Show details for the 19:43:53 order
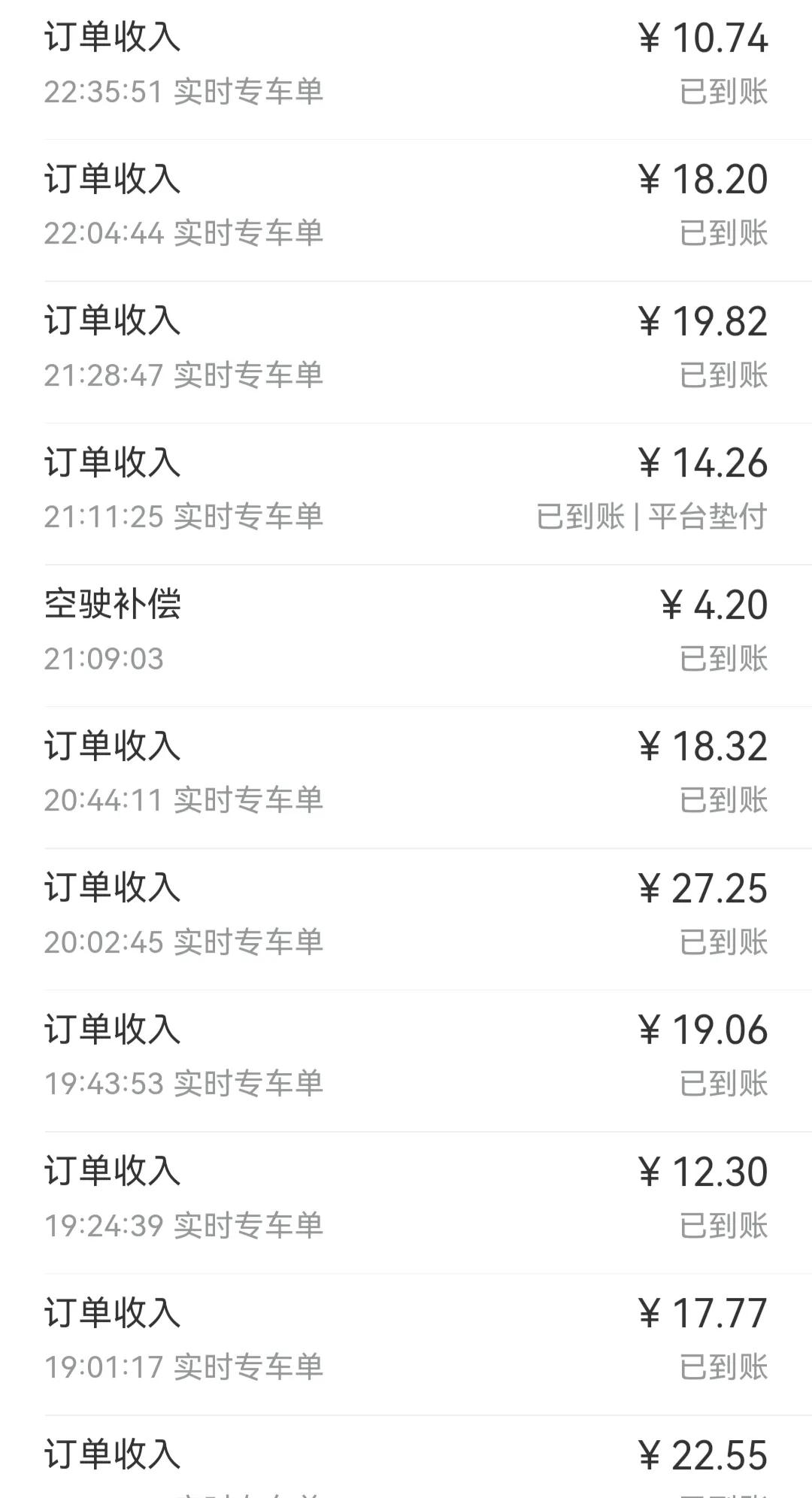Screen dimensions: 812x1498 [x=406, y=1056]
